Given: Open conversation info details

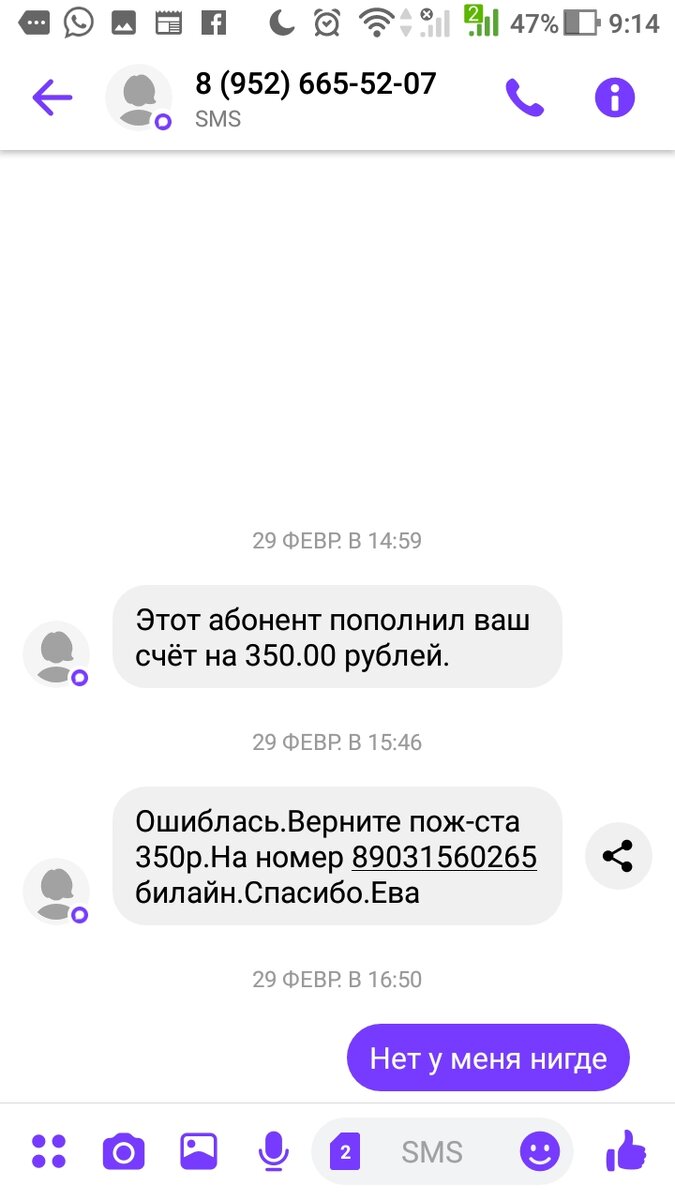Looking at the screenshot, I should point(615,98).
